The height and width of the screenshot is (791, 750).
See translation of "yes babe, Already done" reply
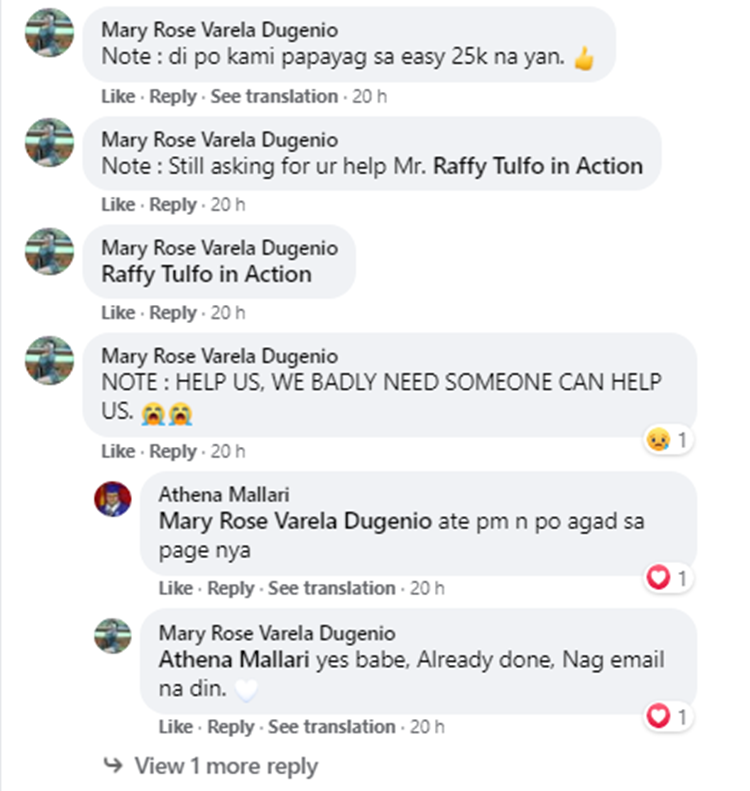click(332, 726)
